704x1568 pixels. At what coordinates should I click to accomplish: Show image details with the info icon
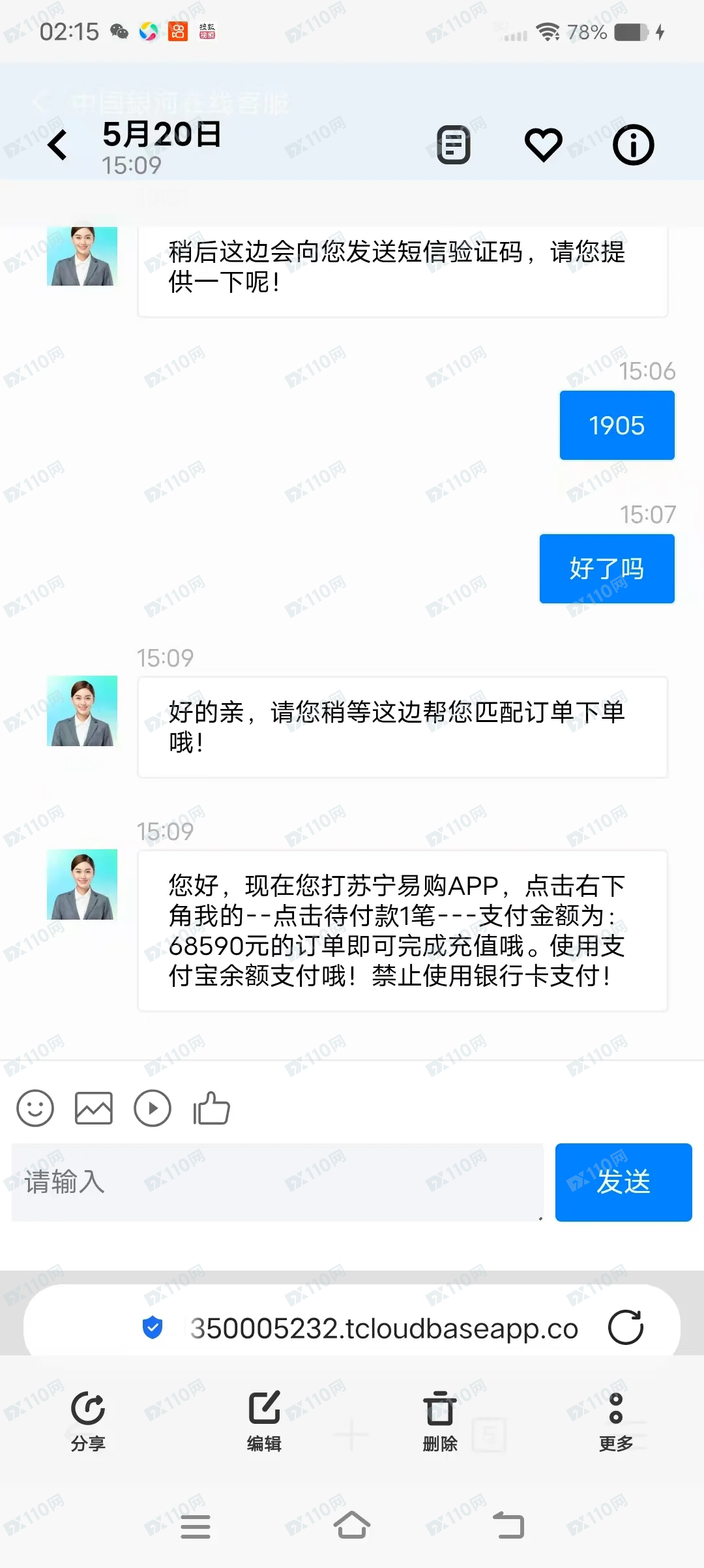coord(633,145)
